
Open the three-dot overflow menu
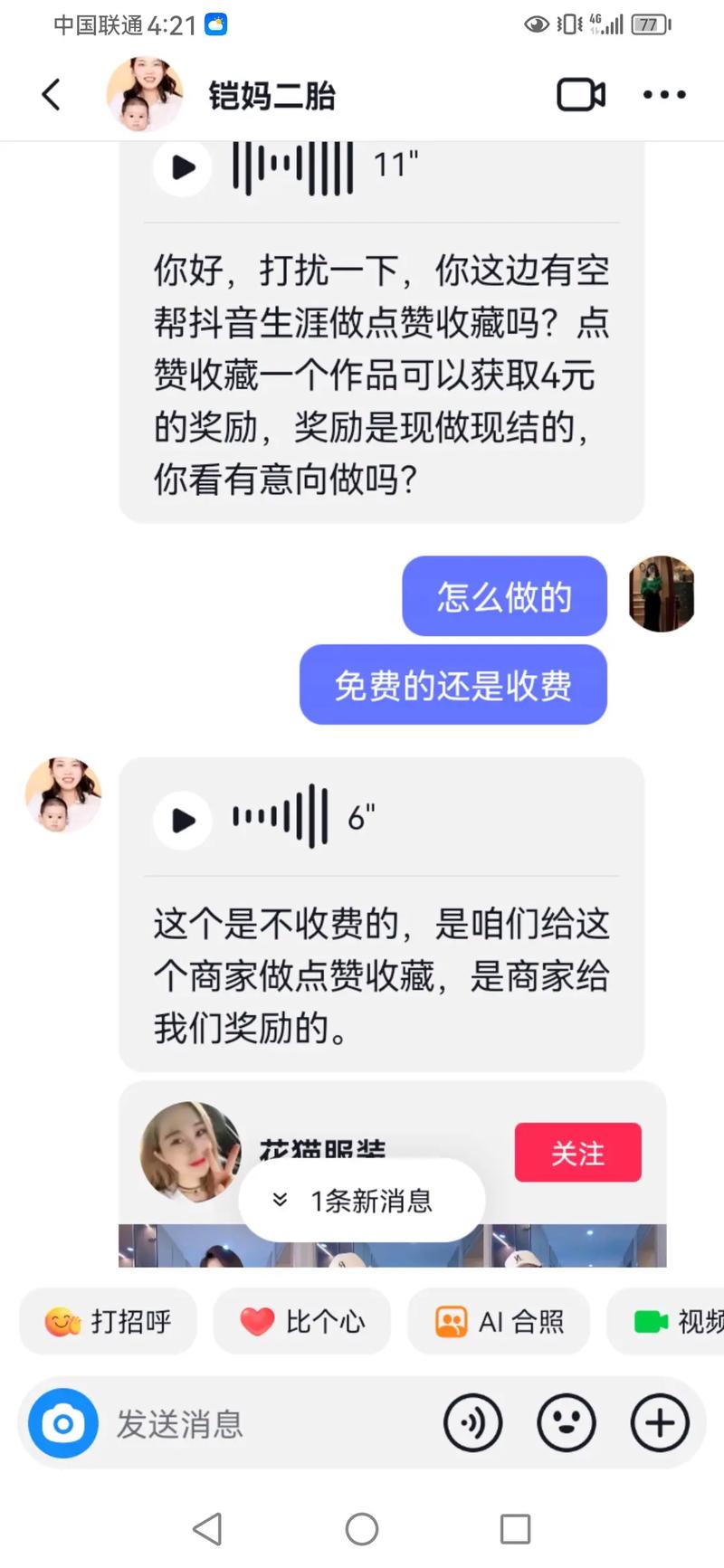coord(664,94)
